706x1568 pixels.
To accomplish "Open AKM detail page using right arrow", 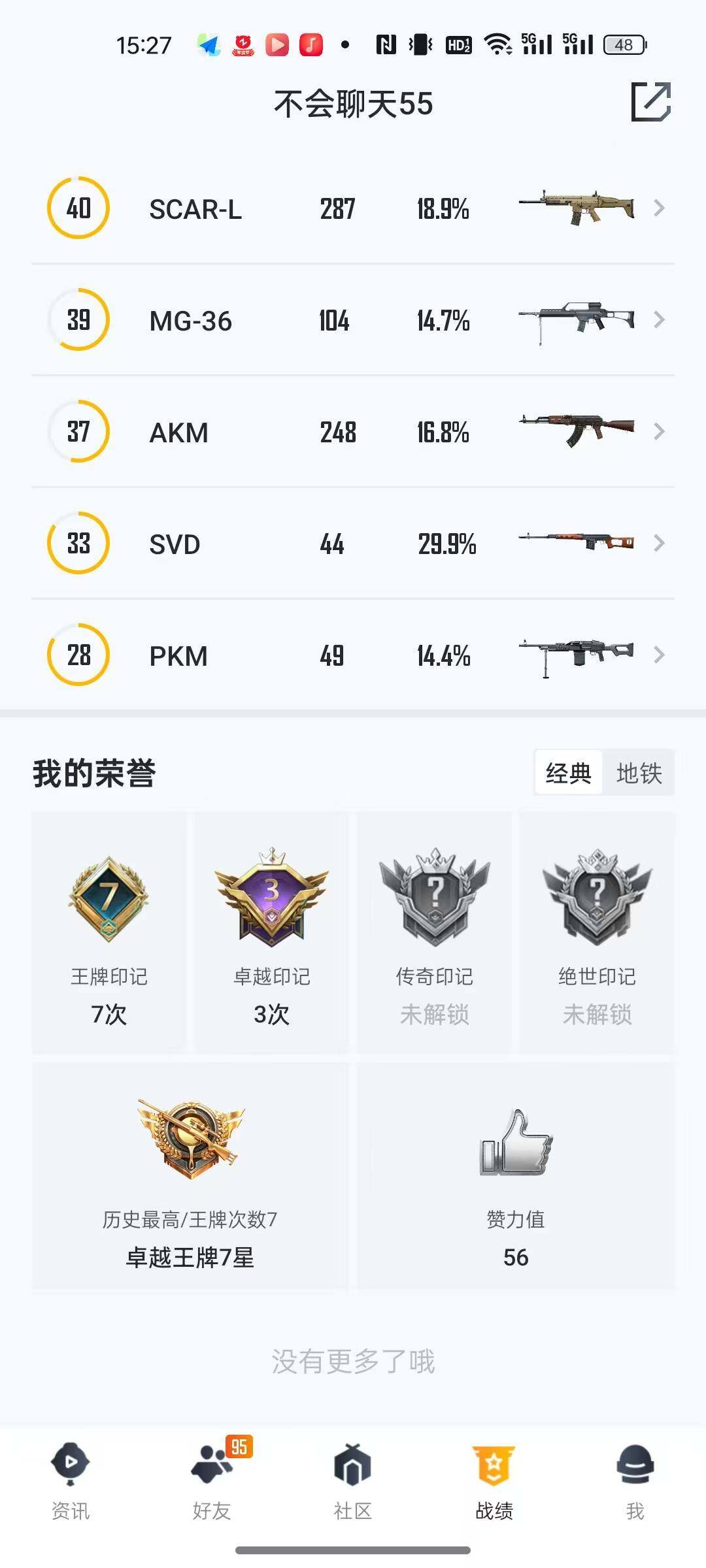I will click(x=660, y=431).
